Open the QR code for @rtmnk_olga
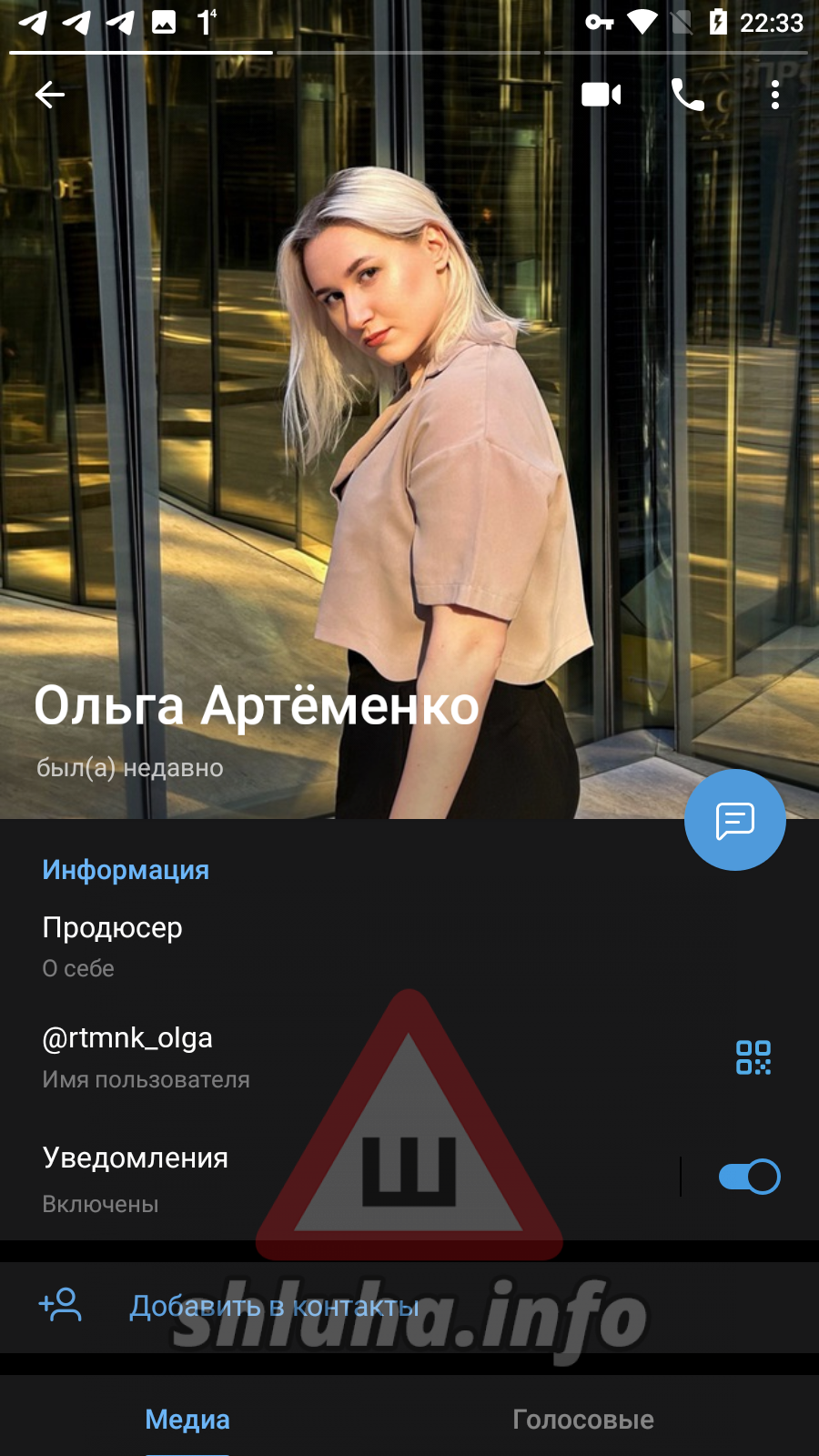The image size is (819, 1456). (753, 1057)
